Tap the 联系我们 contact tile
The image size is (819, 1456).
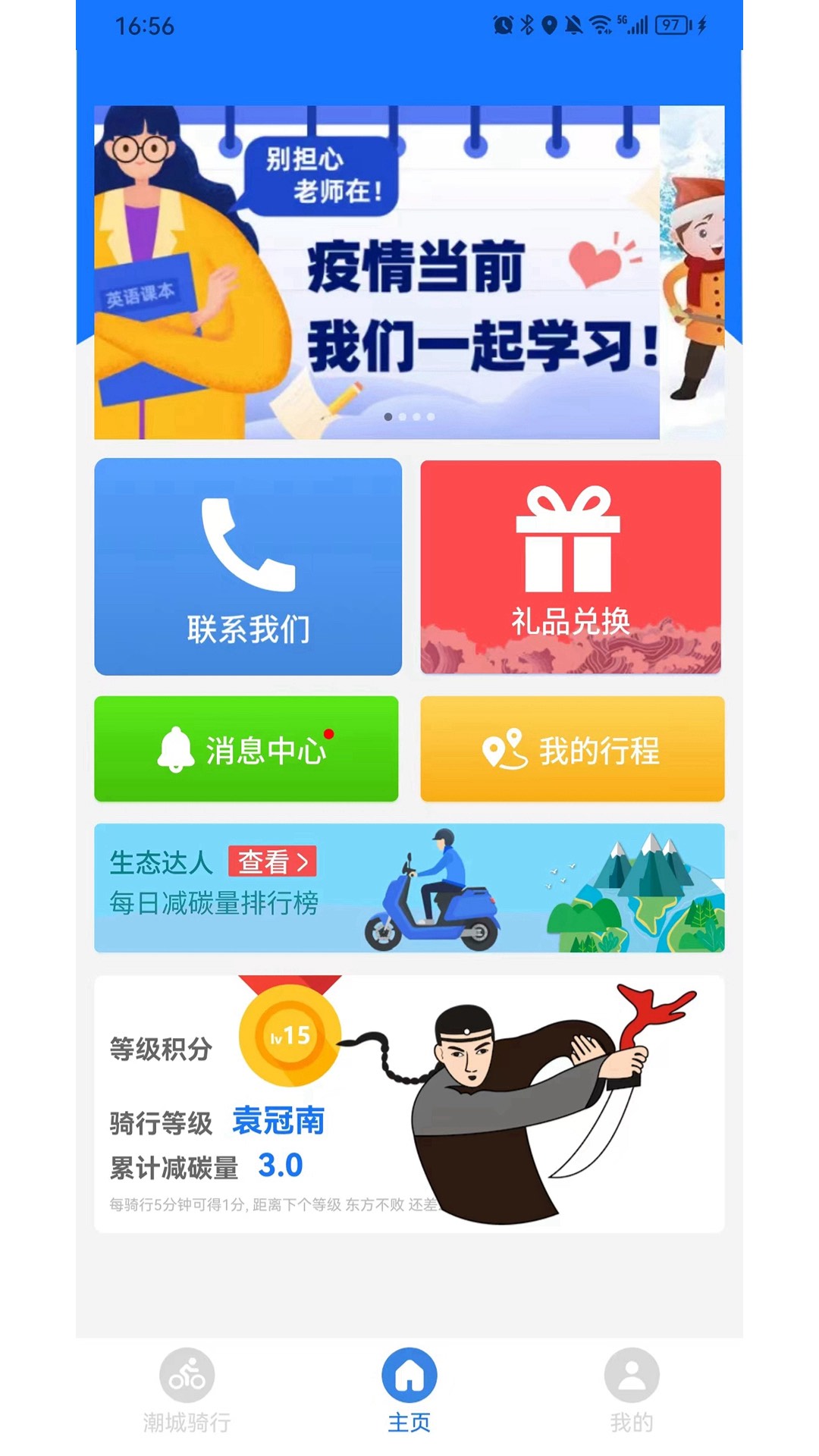click(x=248, y=566)
